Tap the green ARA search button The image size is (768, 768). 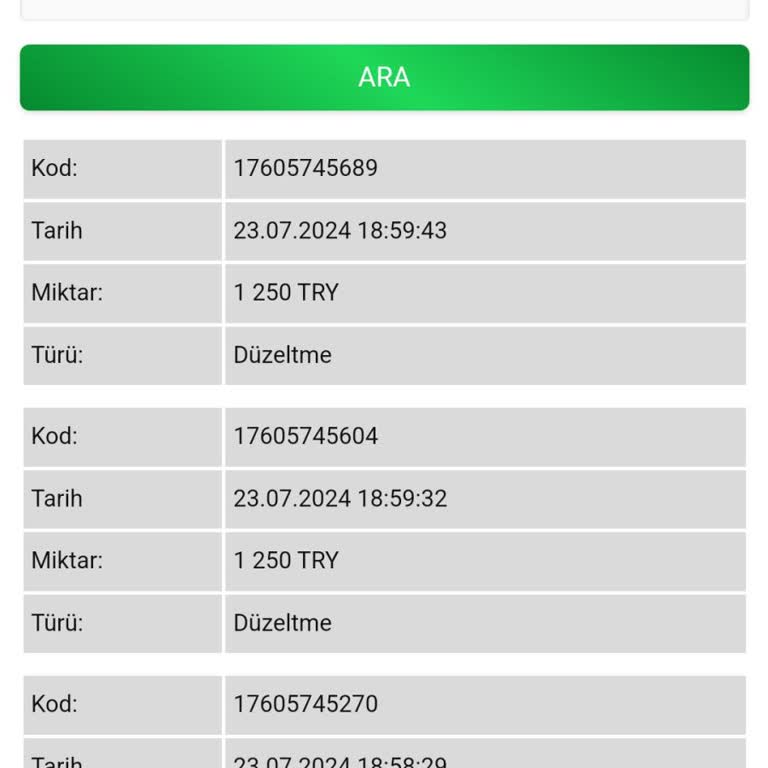pos(384,77)
